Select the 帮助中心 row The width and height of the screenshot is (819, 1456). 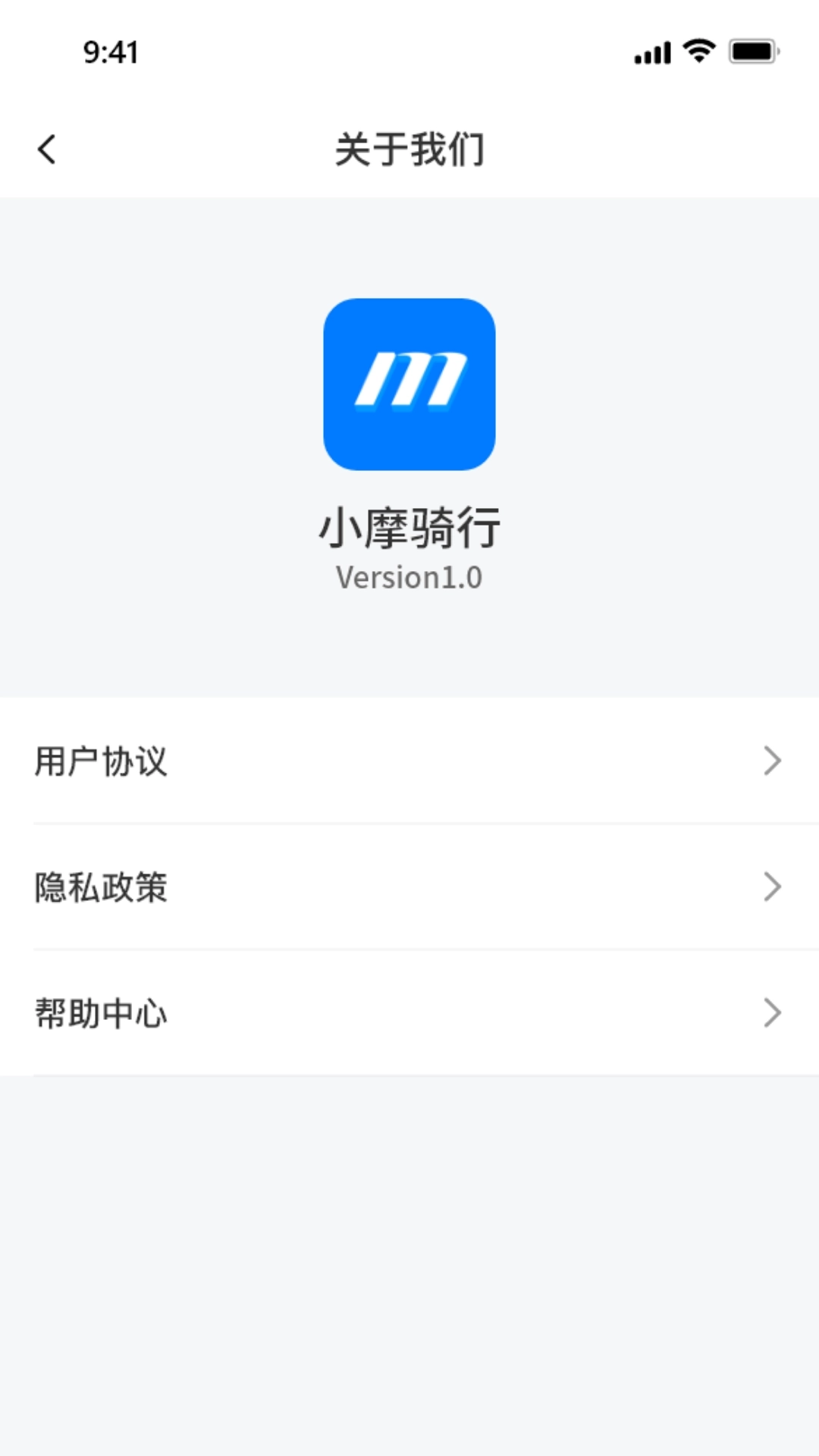[409, 1012]
